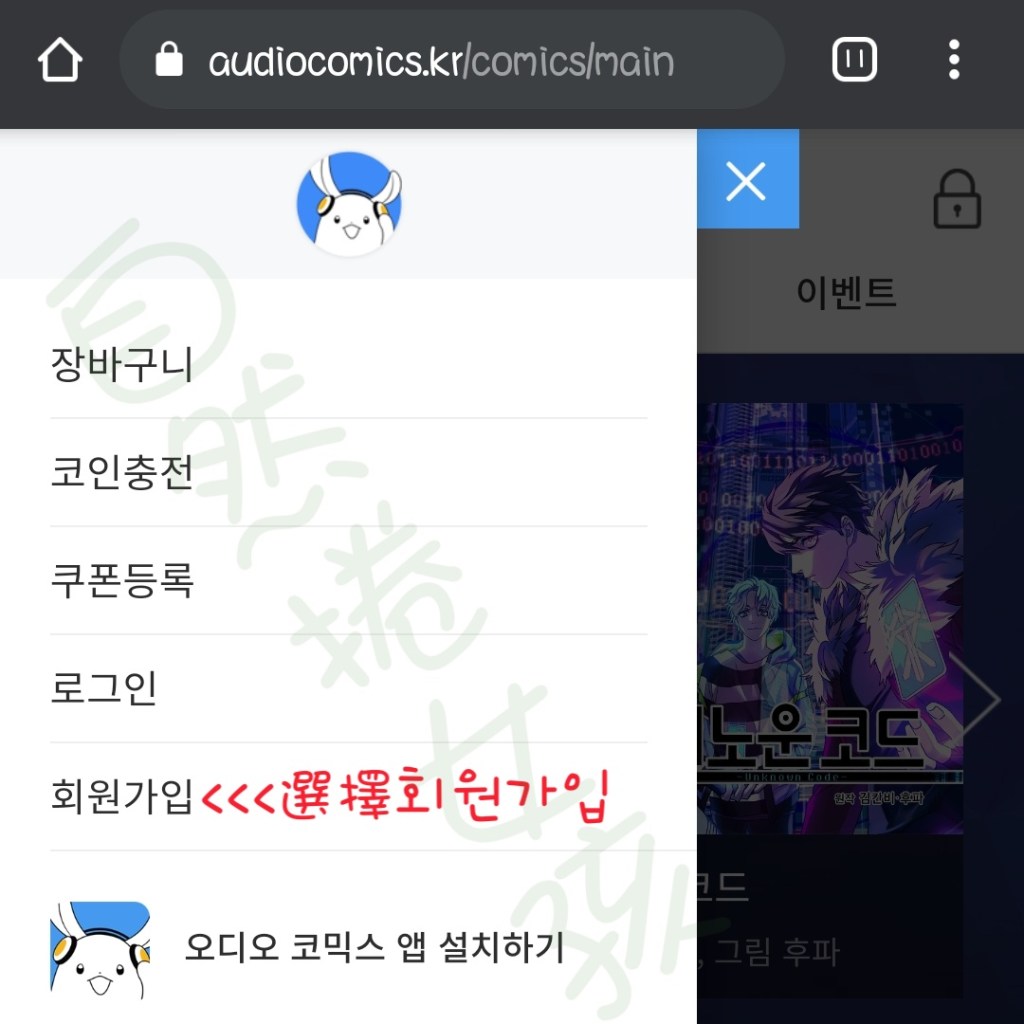Image resolution: width=1024 pixels, height=1024 pixels.
Task: Choose 로그인 to sign in
Action: (x=104, y=689)
